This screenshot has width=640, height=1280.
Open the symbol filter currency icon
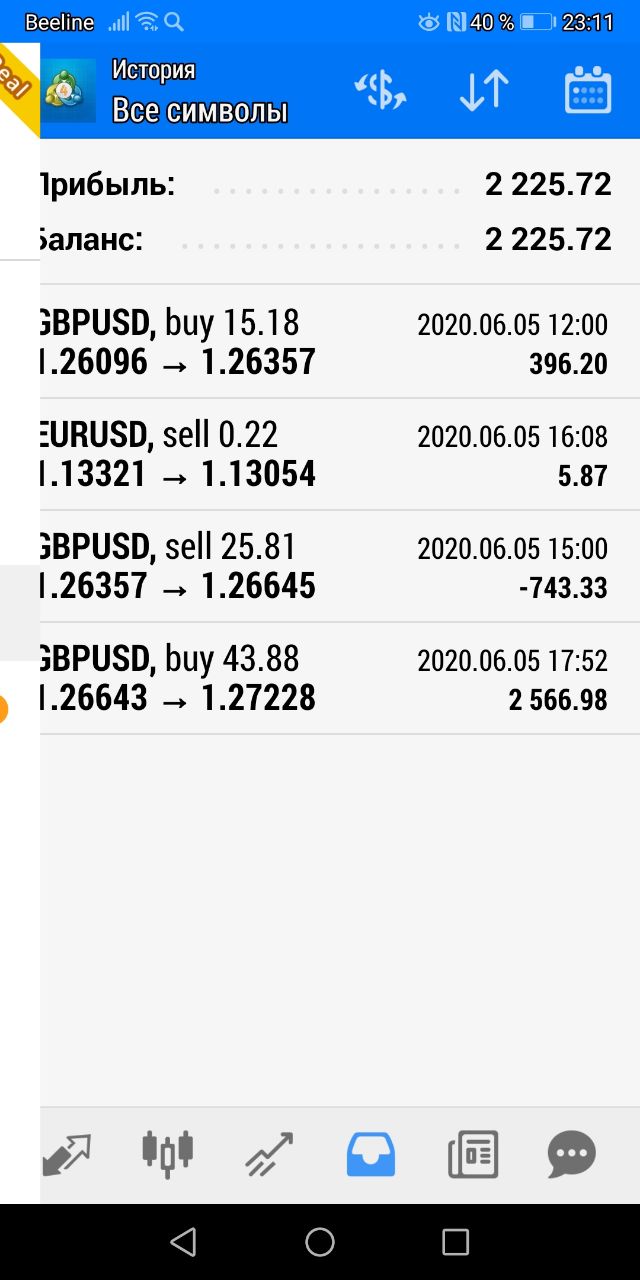click(x=381, y=90)
